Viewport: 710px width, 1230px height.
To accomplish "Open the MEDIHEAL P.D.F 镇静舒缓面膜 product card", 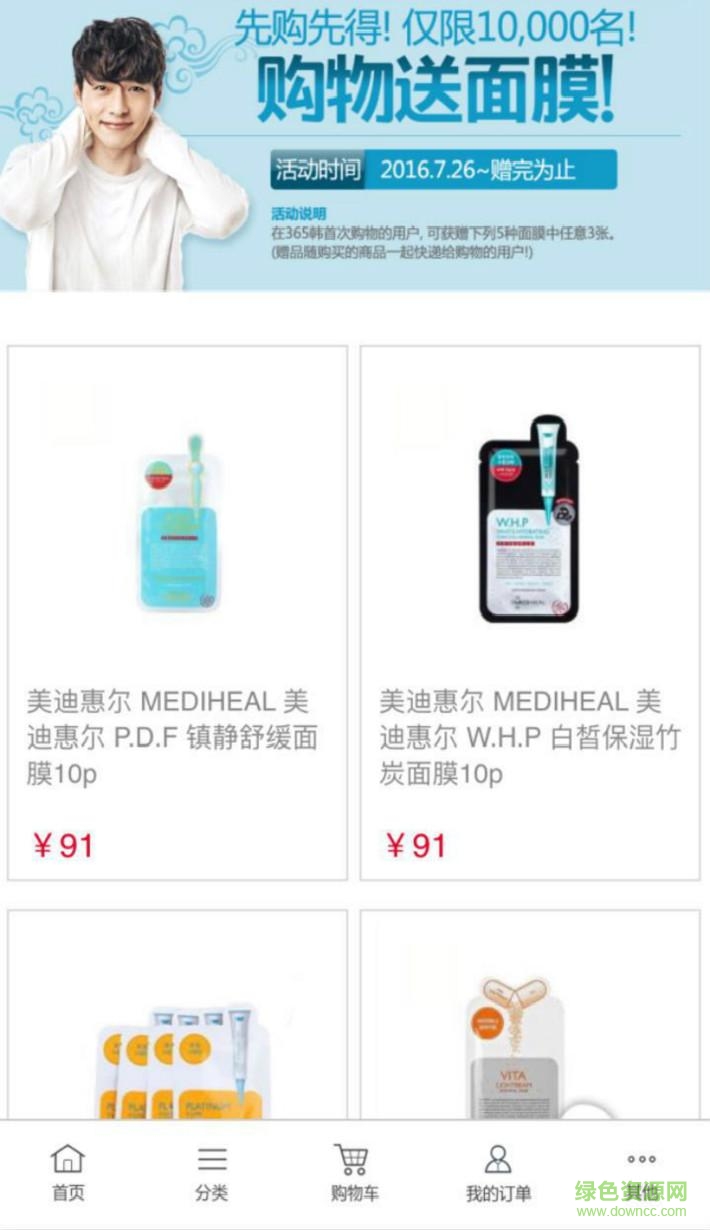I will tap(177, 612).
